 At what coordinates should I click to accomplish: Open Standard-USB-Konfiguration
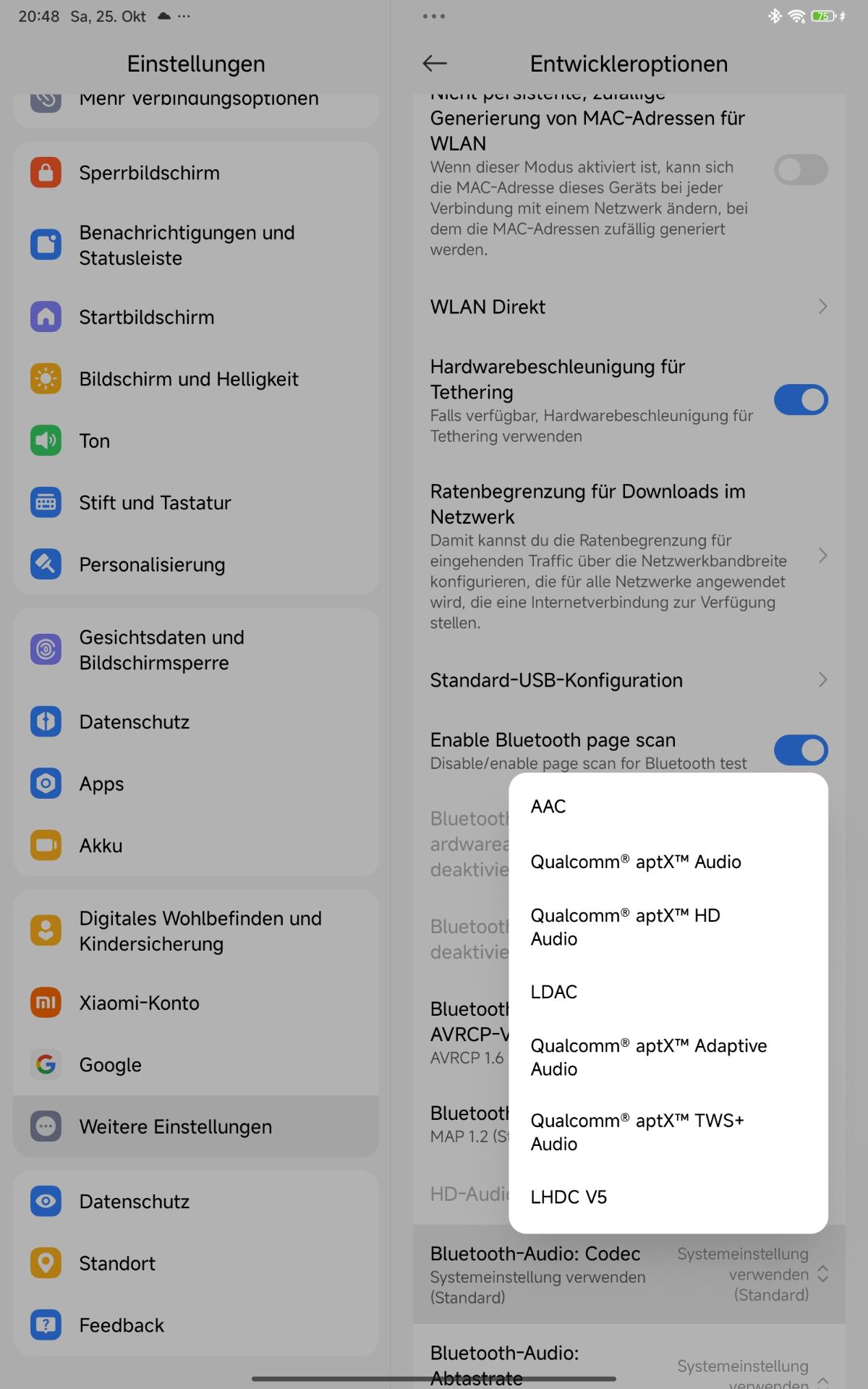628,680
